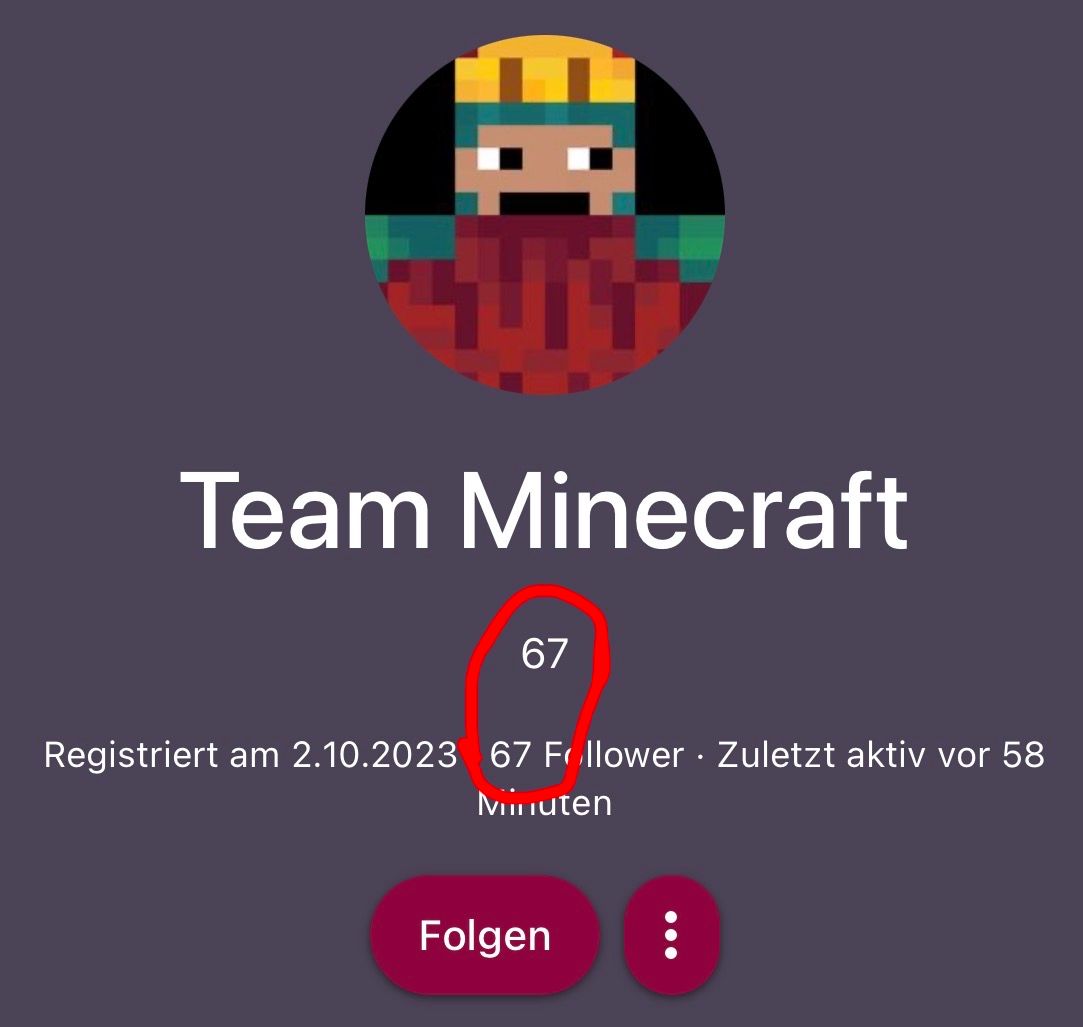This screenshot has width=1083, height=1027.
Task: Follow Team Minecraft with the Folgen button
Action: click(485, 936)
